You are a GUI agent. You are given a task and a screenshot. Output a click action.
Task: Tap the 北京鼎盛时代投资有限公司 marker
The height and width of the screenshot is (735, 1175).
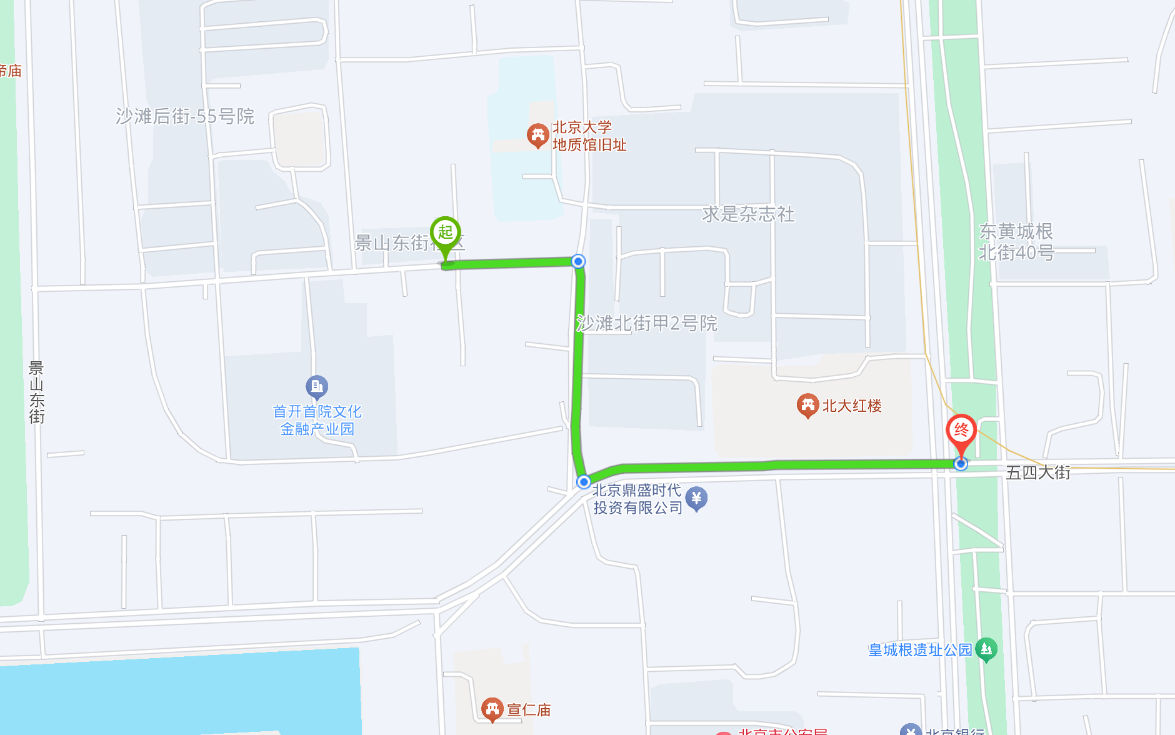tap(697, 497)
